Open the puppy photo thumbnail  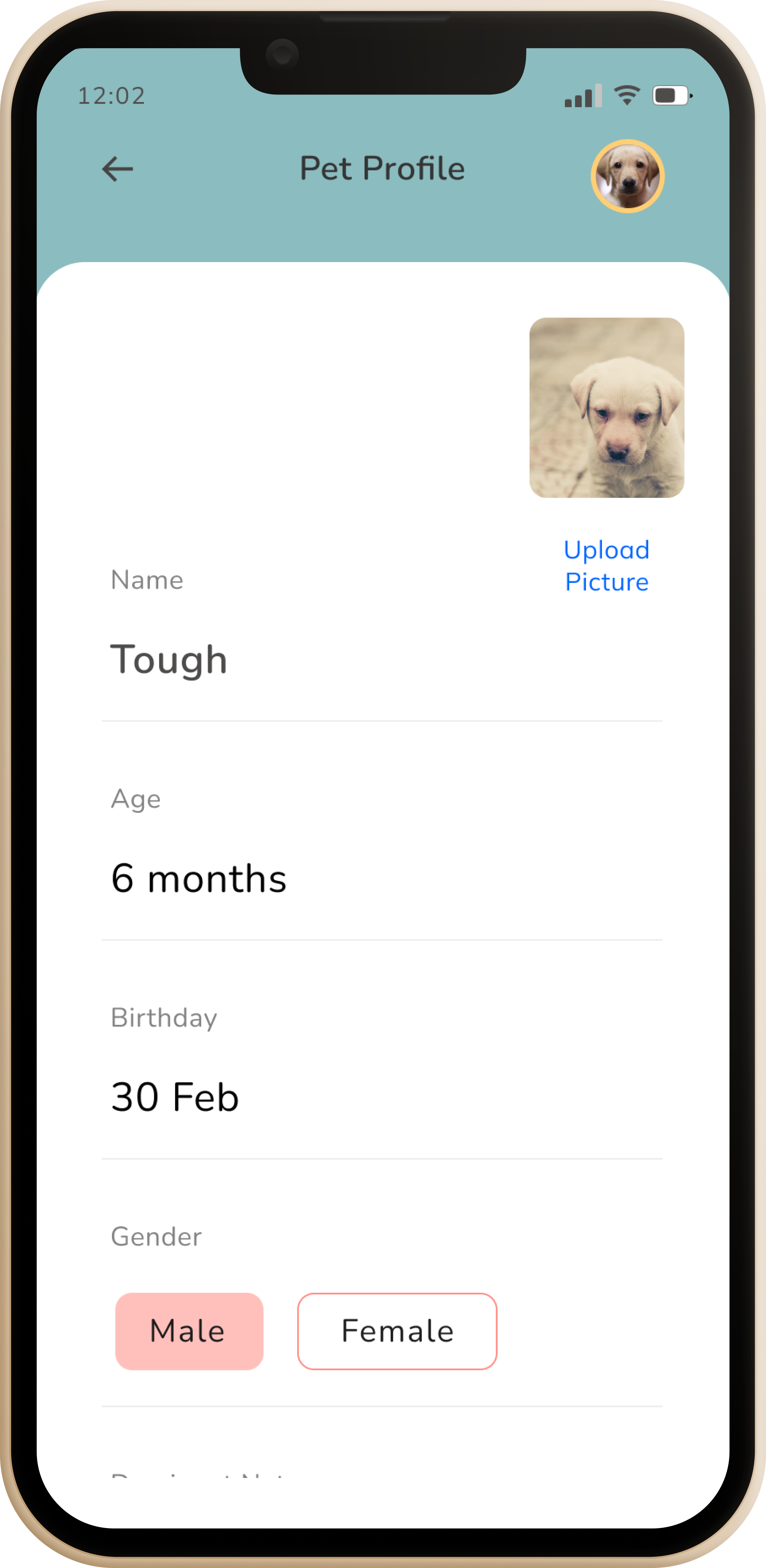pos(606,407)
